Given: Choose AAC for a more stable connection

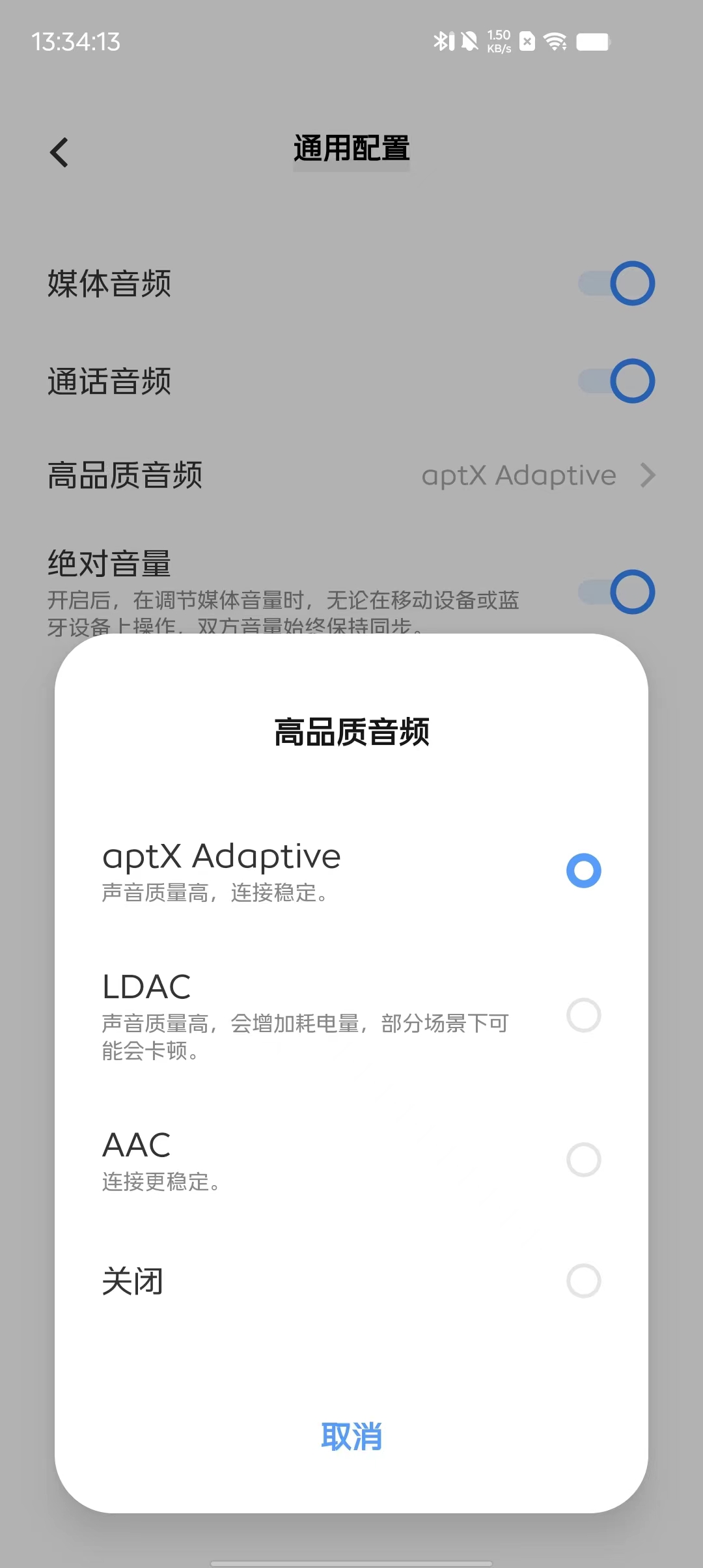Looking at the screenshot, I should [583, 1160].
